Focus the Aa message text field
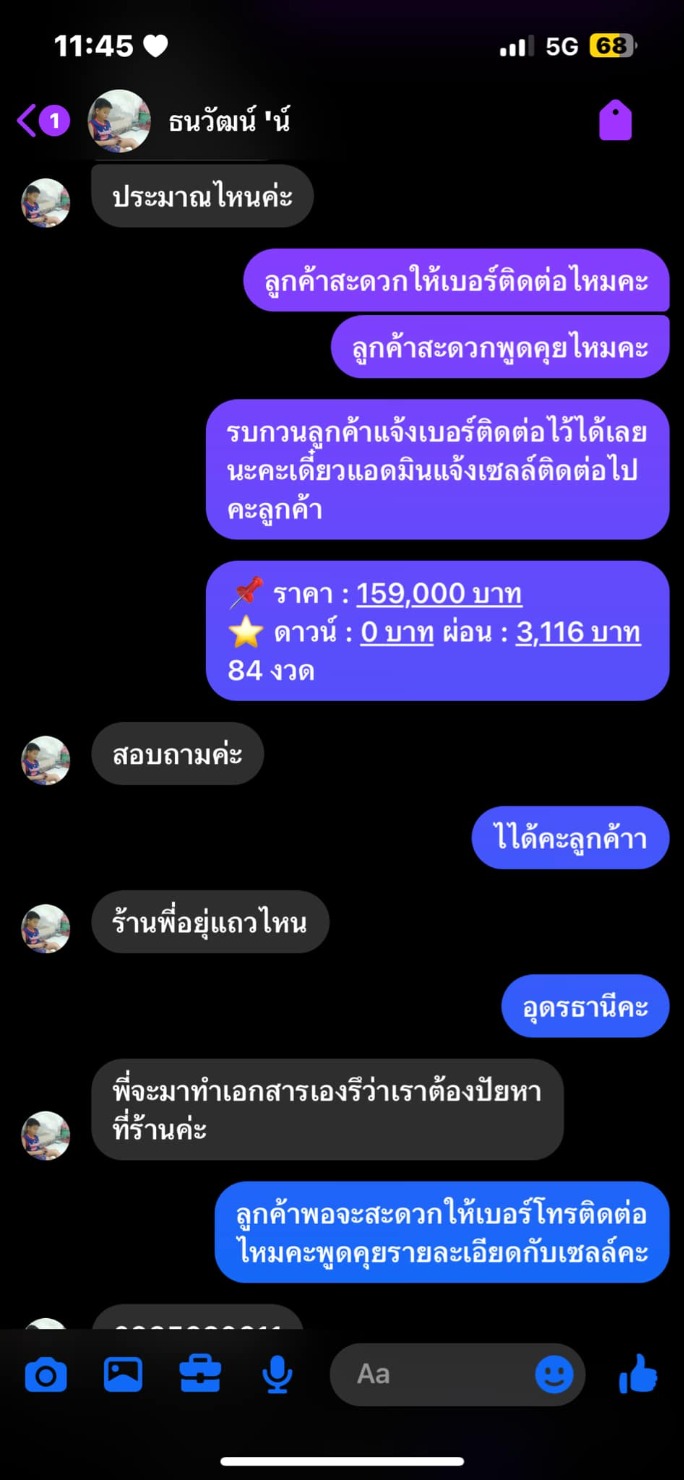This screenshot has height=1480, width=684. click(x=430, y=1375)
